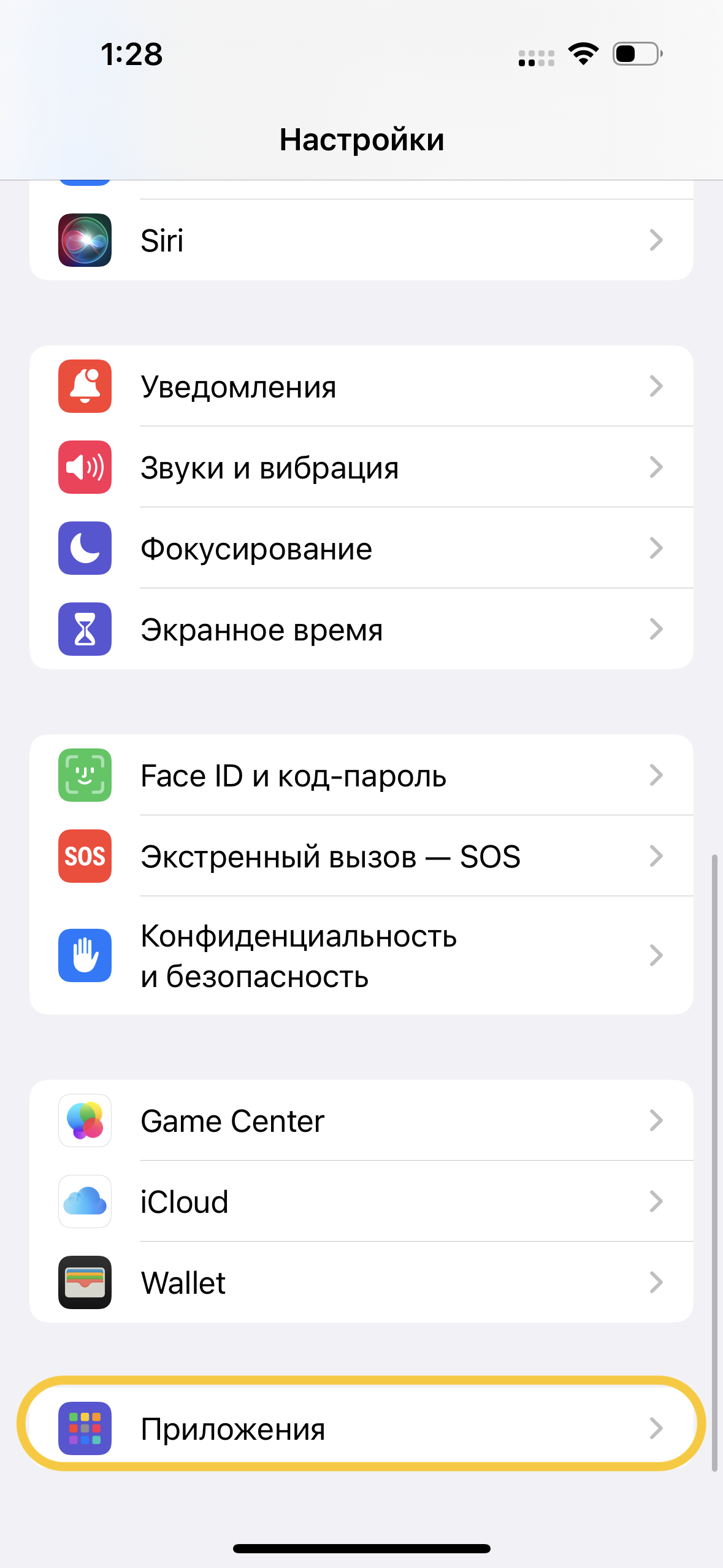Click the moon icon for Фокусирование
Screen dimensions: 723x1568
click(85, 548)
